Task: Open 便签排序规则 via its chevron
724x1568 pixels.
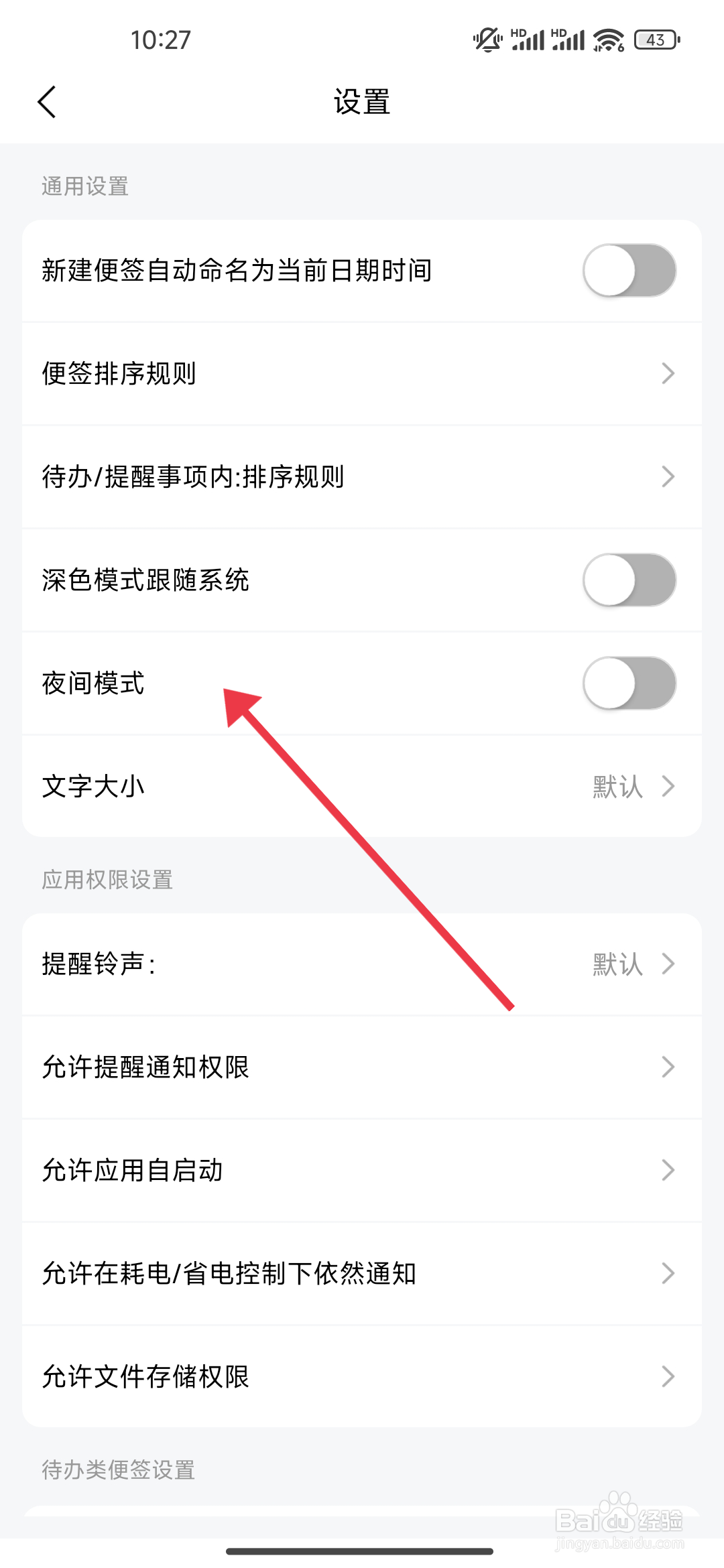Action: 668,374
